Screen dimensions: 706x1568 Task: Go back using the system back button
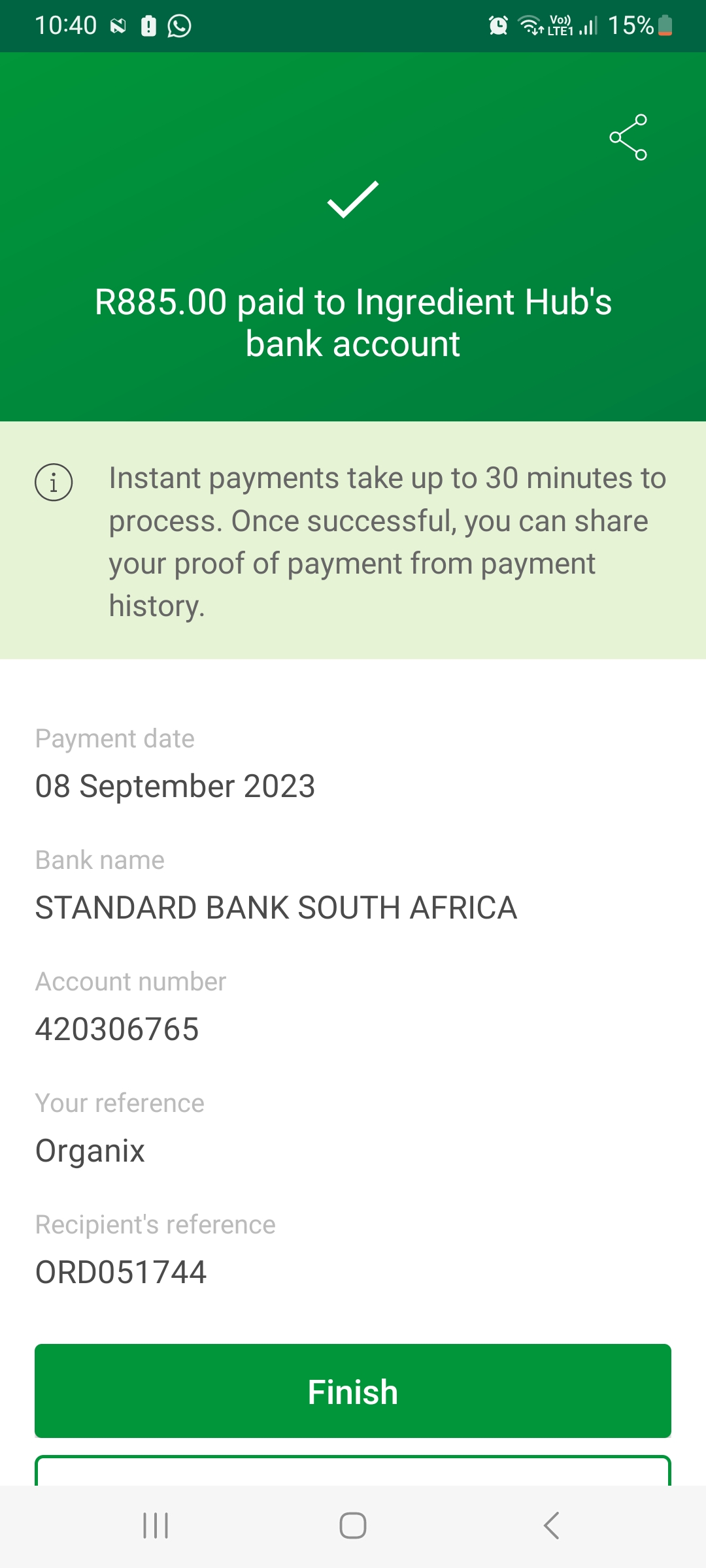[x=551, y=1526]
